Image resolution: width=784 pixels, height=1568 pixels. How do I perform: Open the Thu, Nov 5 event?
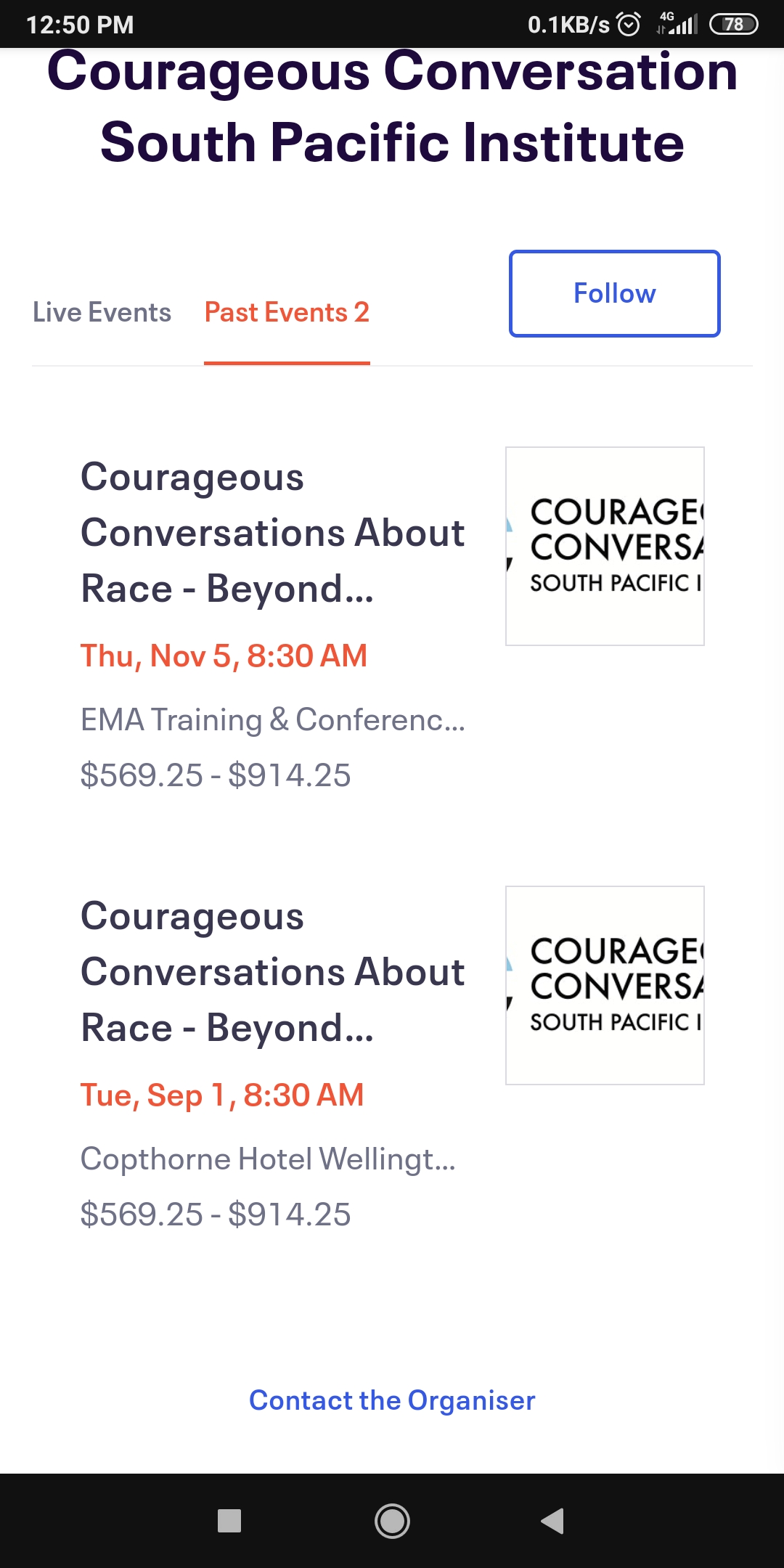coord(272,533)
